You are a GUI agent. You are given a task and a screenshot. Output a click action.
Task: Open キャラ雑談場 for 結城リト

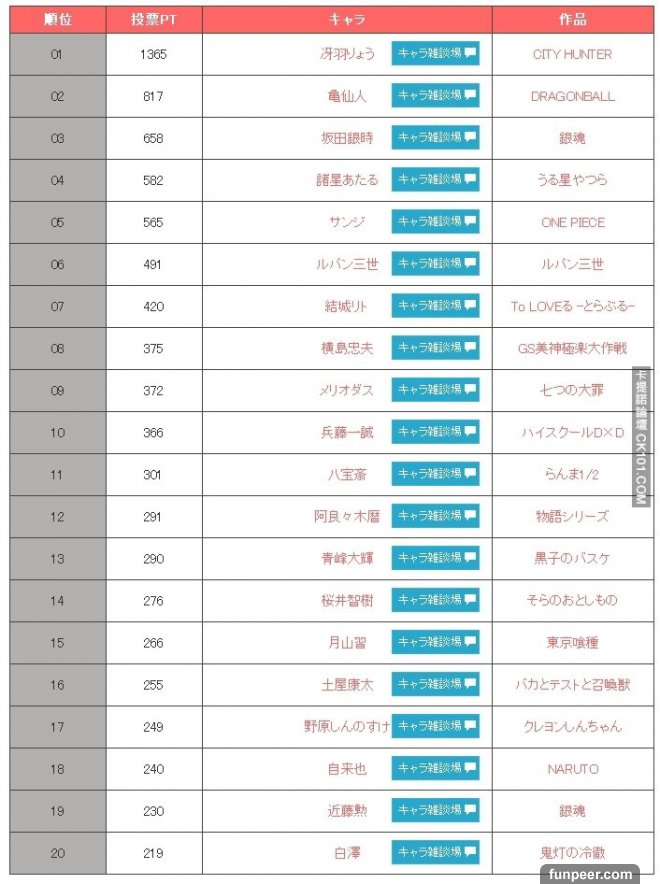point(435,306)
